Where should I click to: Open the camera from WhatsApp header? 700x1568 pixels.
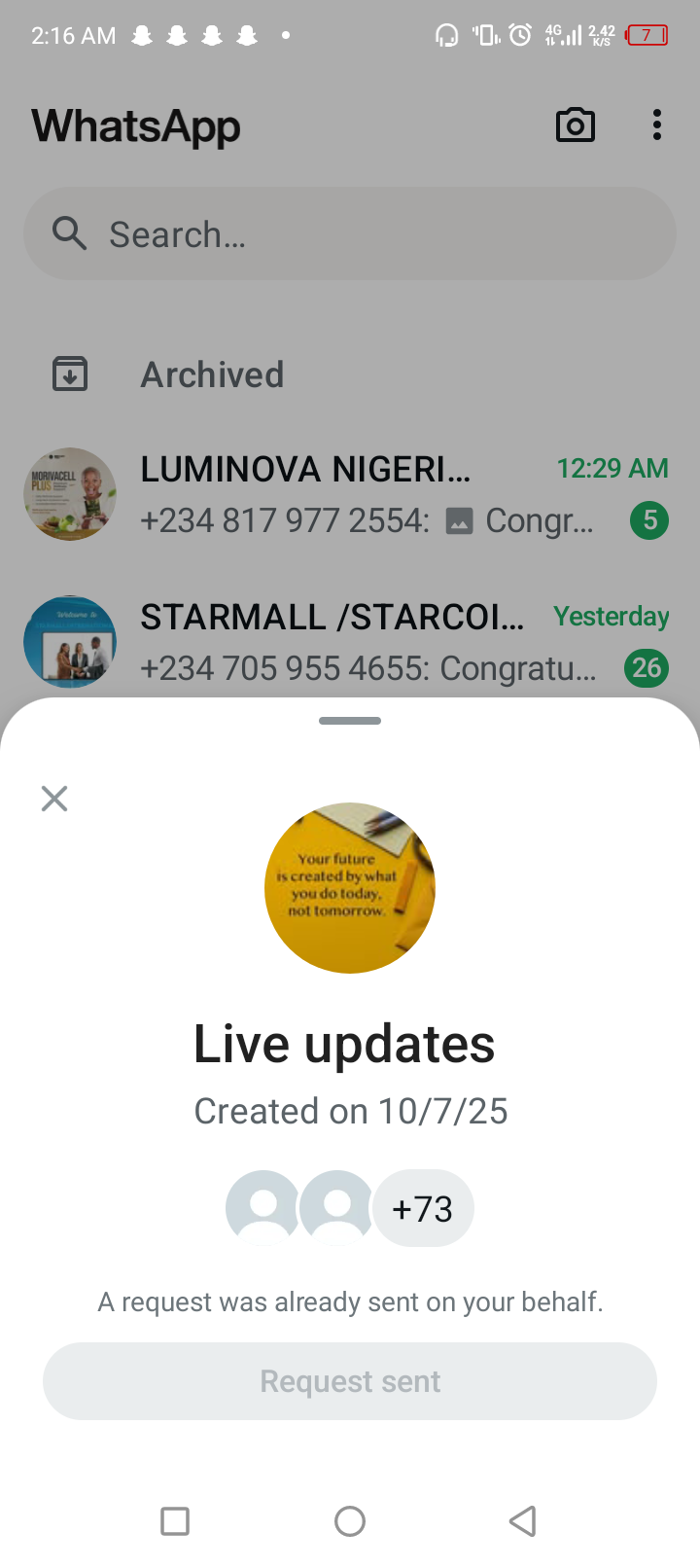[576, 125]
